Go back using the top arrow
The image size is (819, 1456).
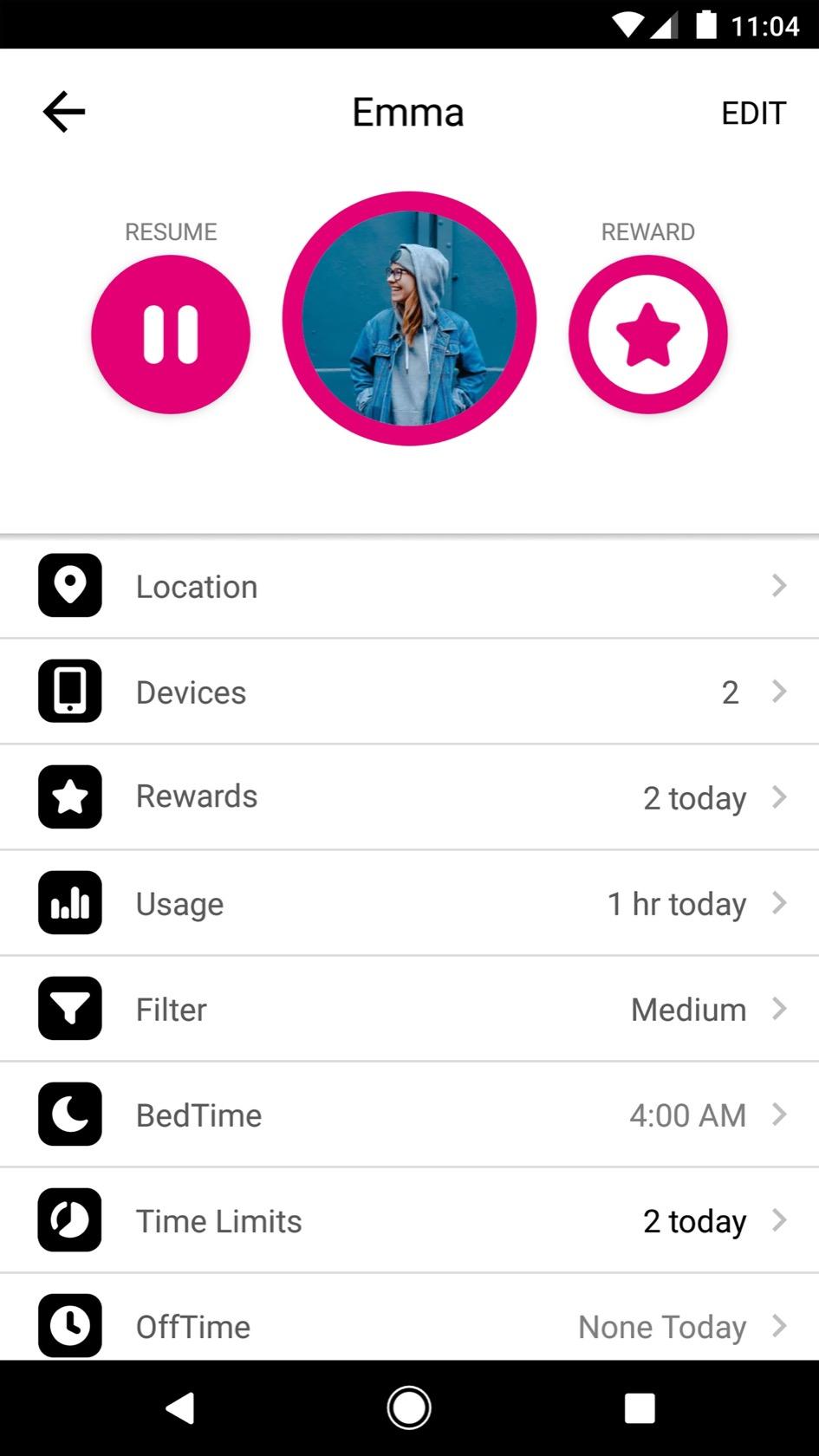point(64,112)
